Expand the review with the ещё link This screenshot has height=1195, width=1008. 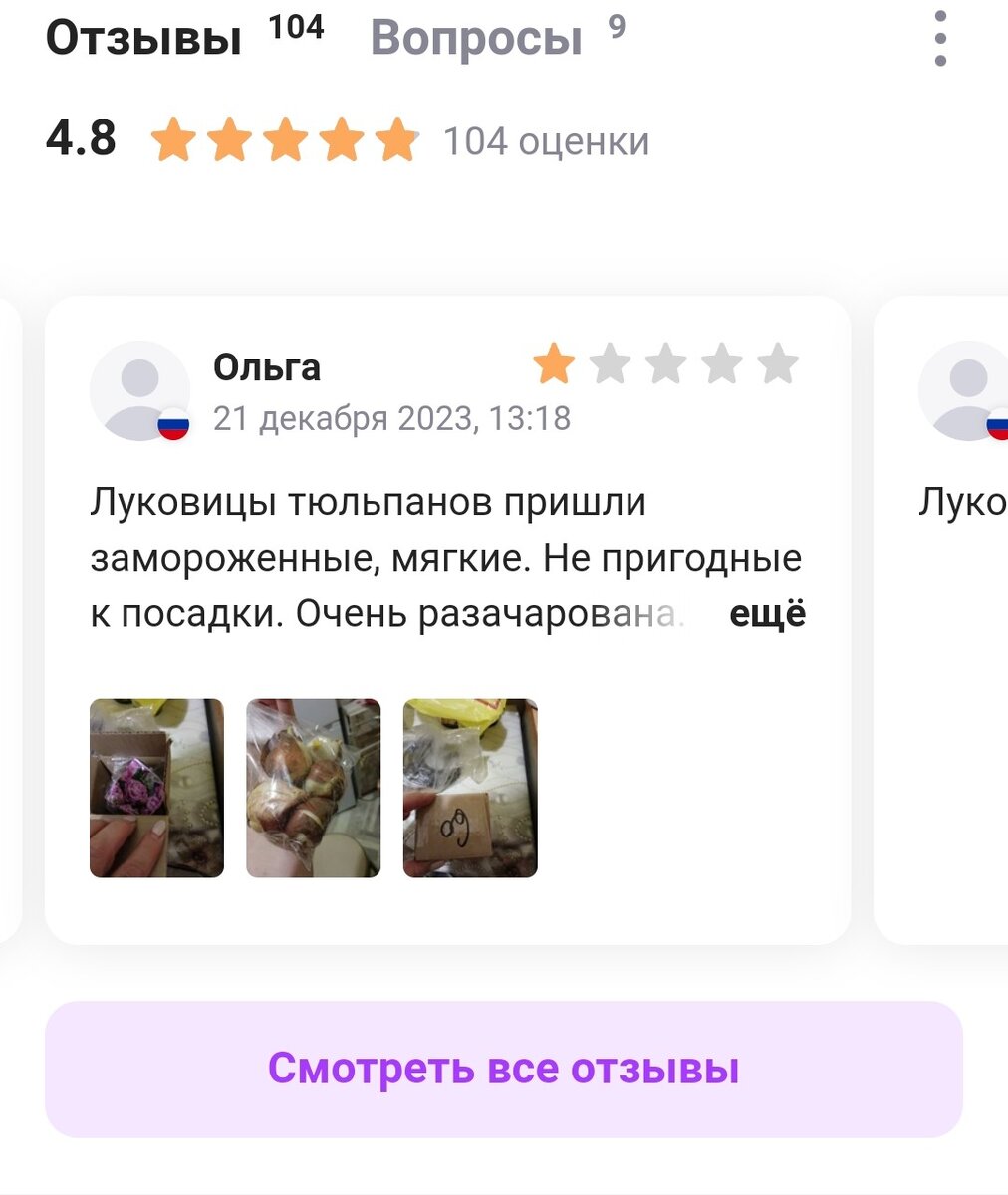click(x=767, y=613)
